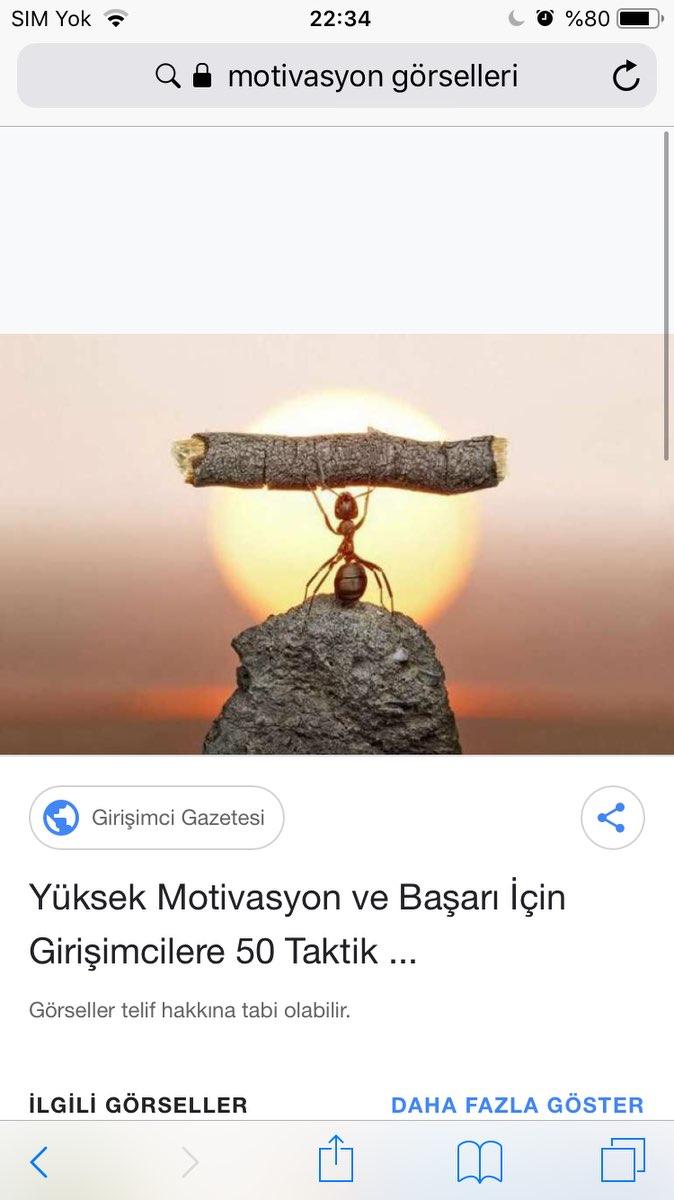Tap DAHA FAZLA GÖSTER
This screenshot has height=1200, width=674.
[517, 1105]
